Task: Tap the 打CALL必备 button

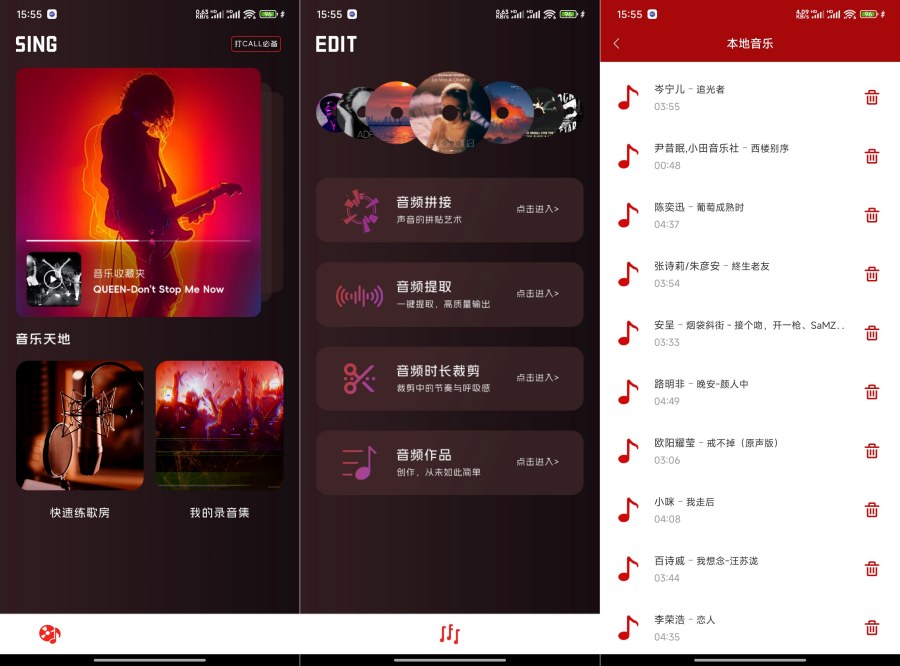Action: [256, 44]
